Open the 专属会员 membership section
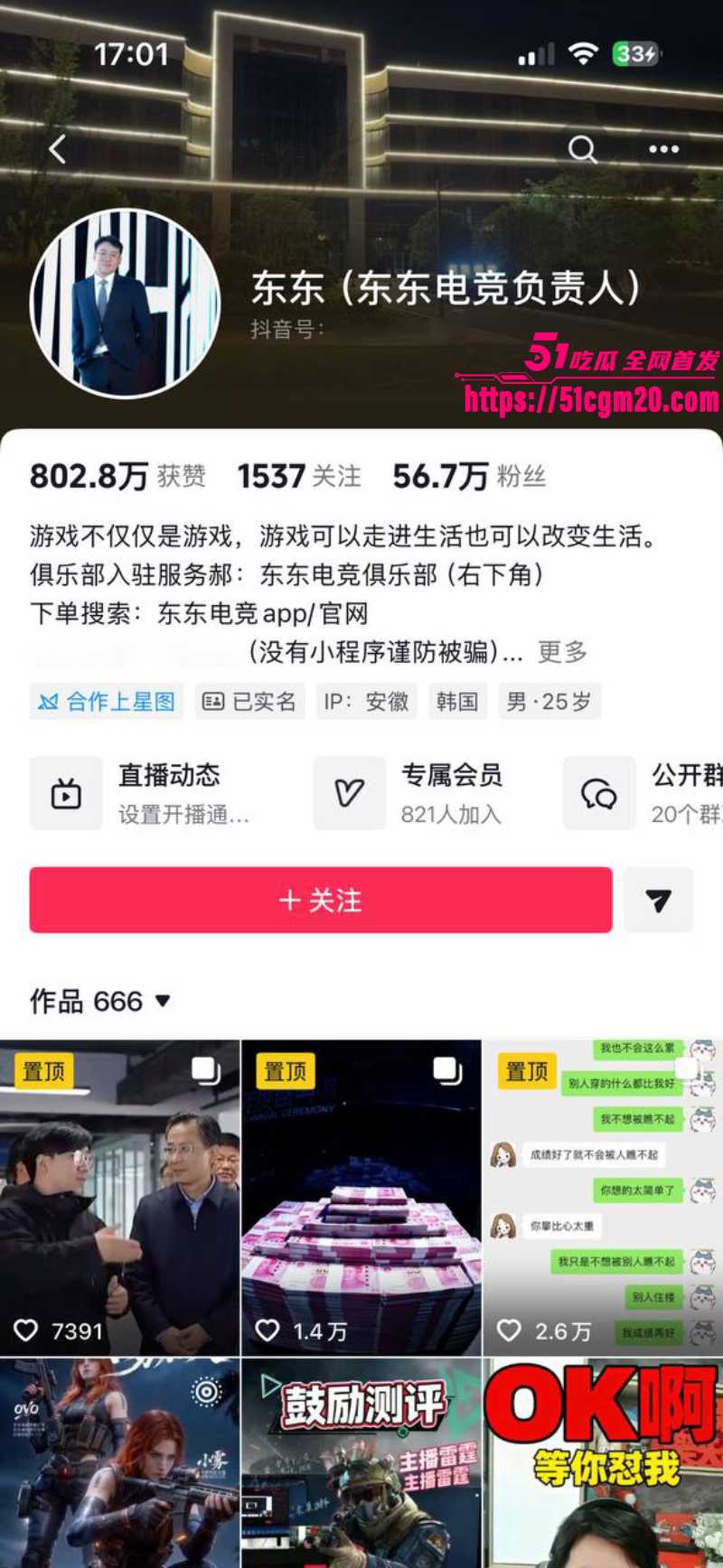The width and height of the screenshot is (723, 1568). pos(453,775)
